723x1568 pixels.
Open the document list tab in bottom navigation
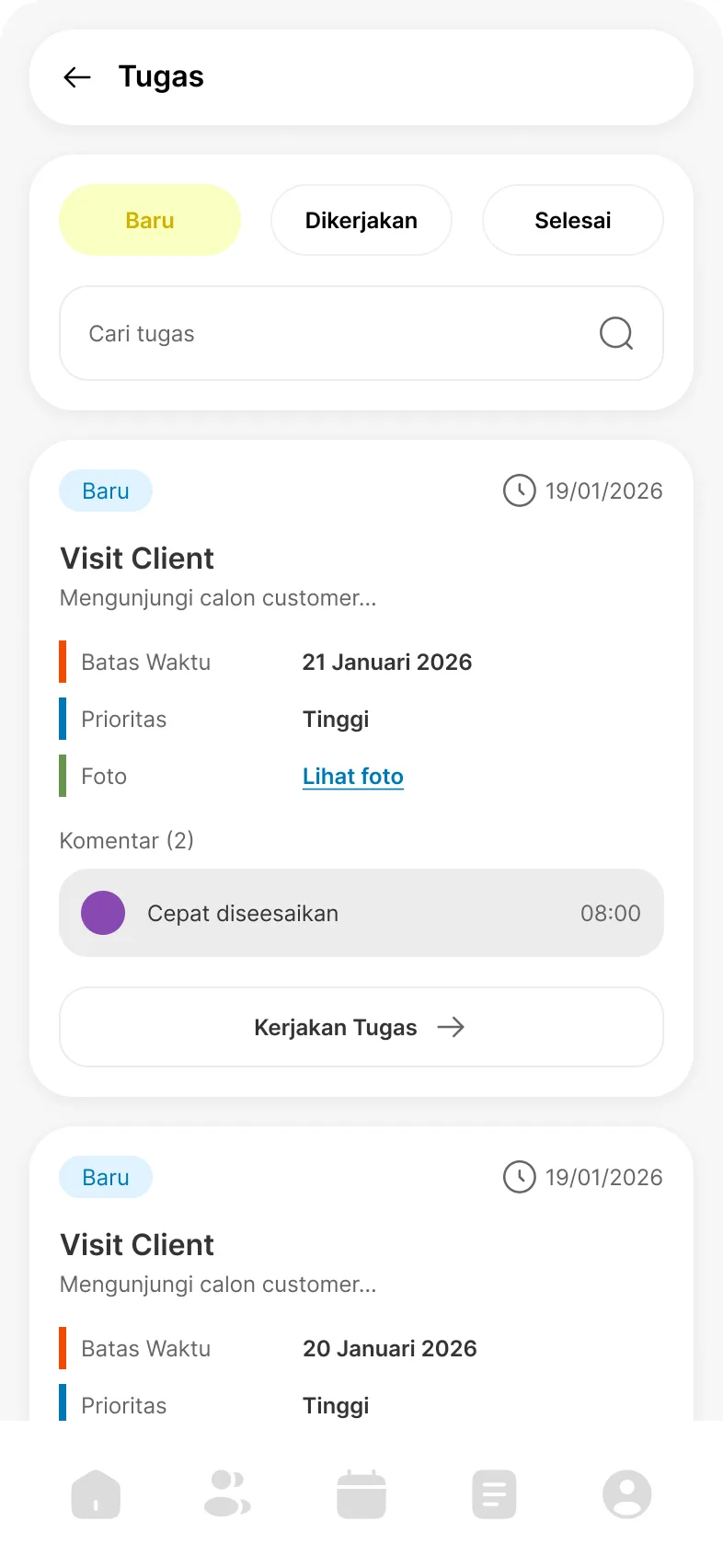(494, 1494)
